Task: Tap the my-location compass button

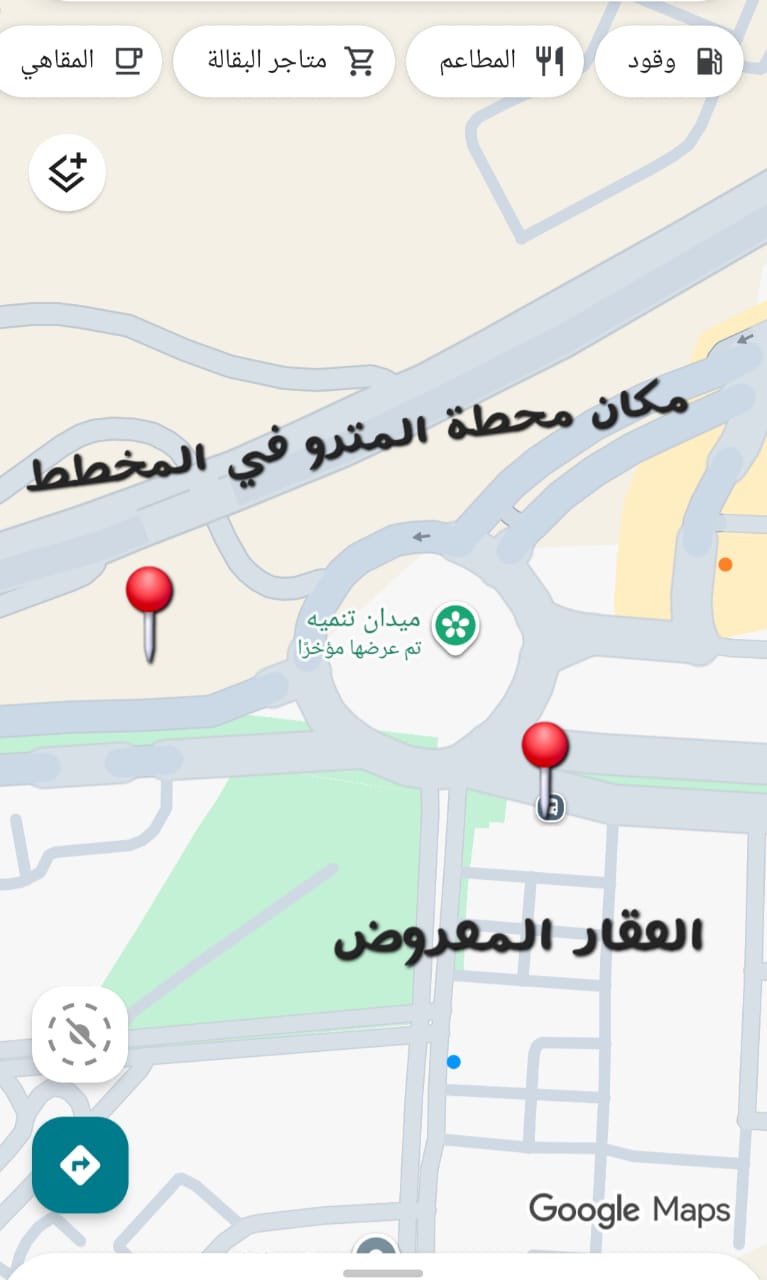Action: point(80,1034)
